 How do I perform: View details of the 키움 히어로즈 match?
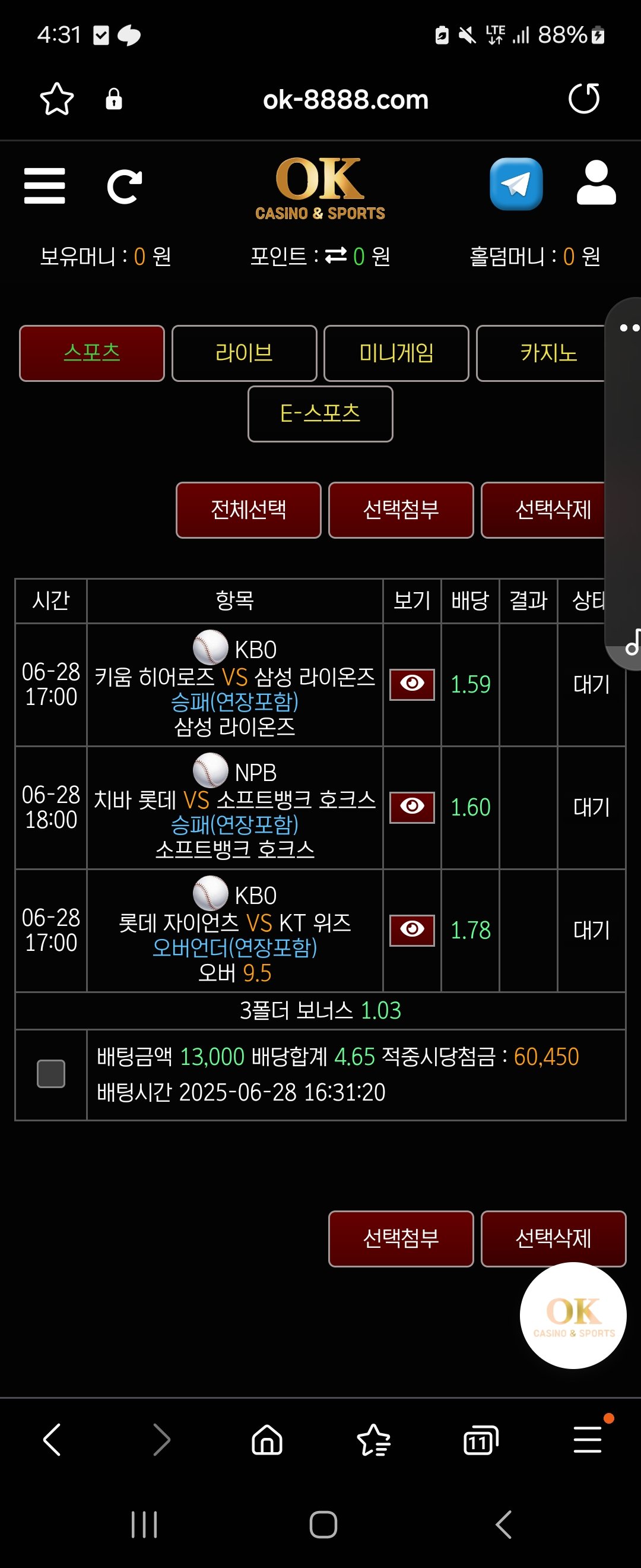click(x=412, y=684)
